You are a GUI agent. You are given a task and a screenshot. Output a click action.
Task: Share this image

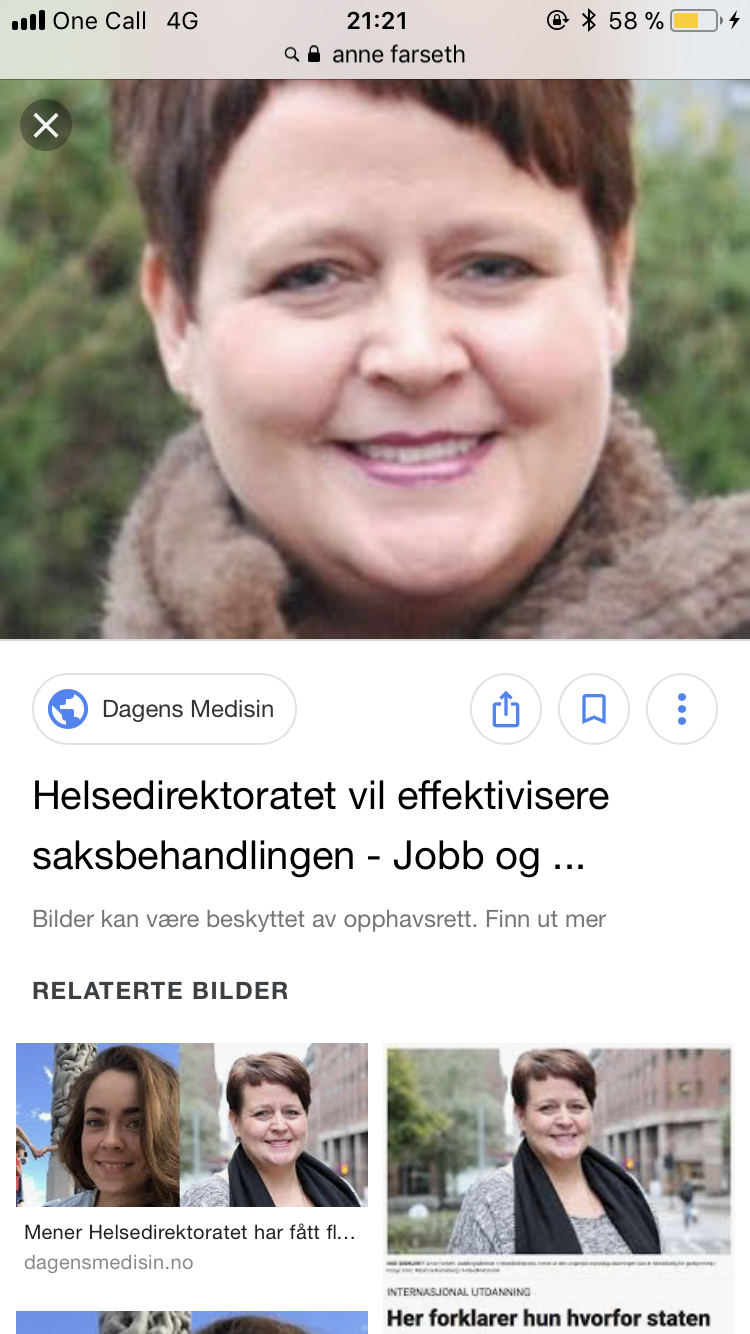coord(506,709)
